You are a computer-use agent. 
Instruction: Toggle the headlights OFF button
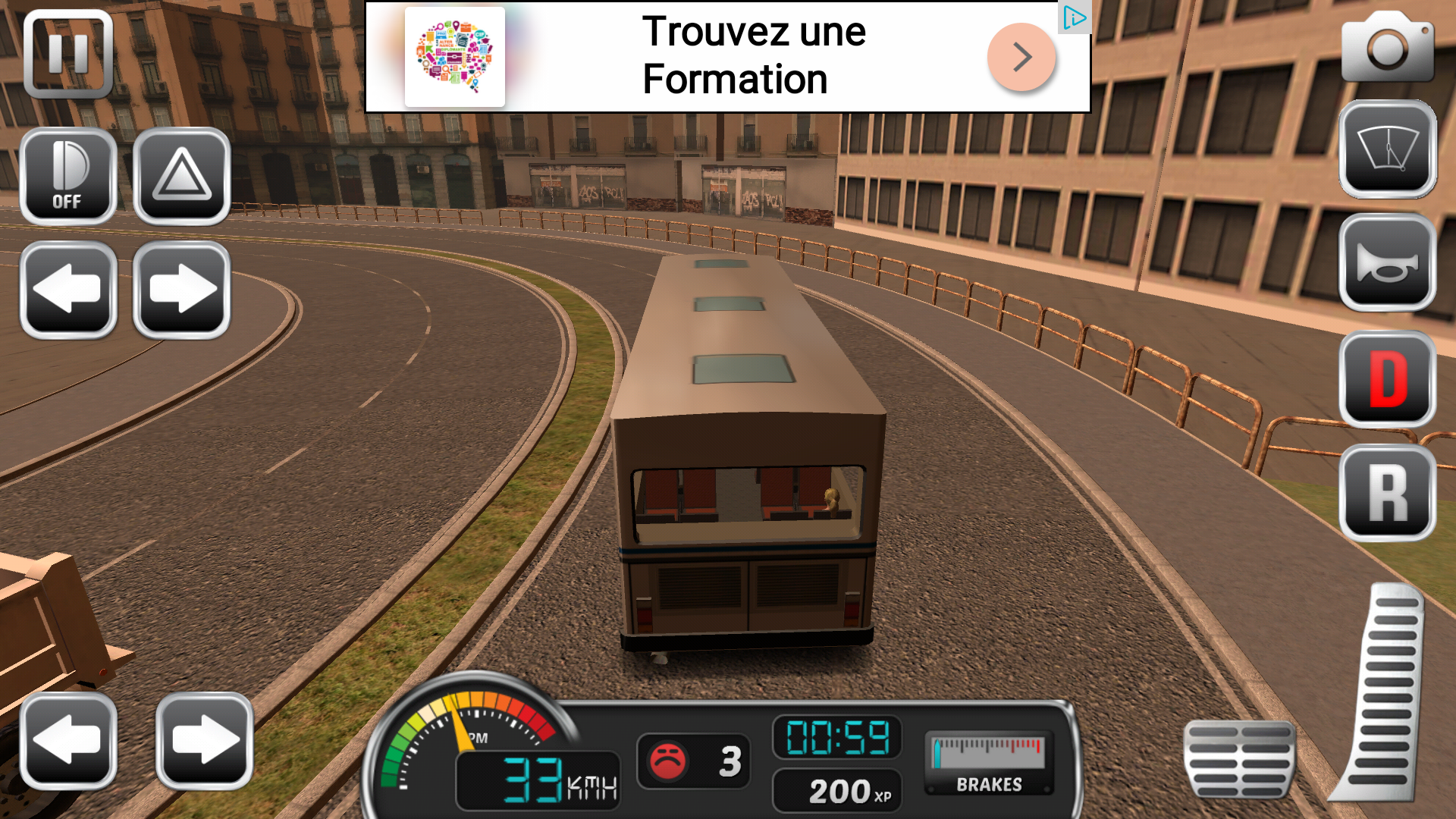tap(68, 176)
